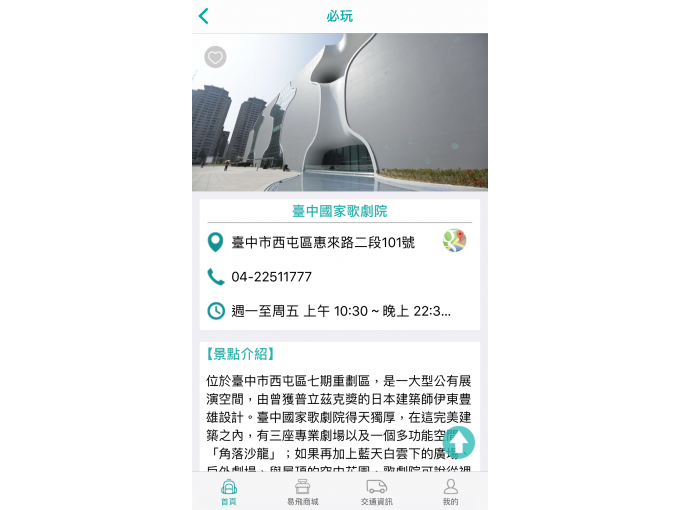680x510 pixels.
Task: Jump back to top with arrow button
Action: (x=458, y=442)
